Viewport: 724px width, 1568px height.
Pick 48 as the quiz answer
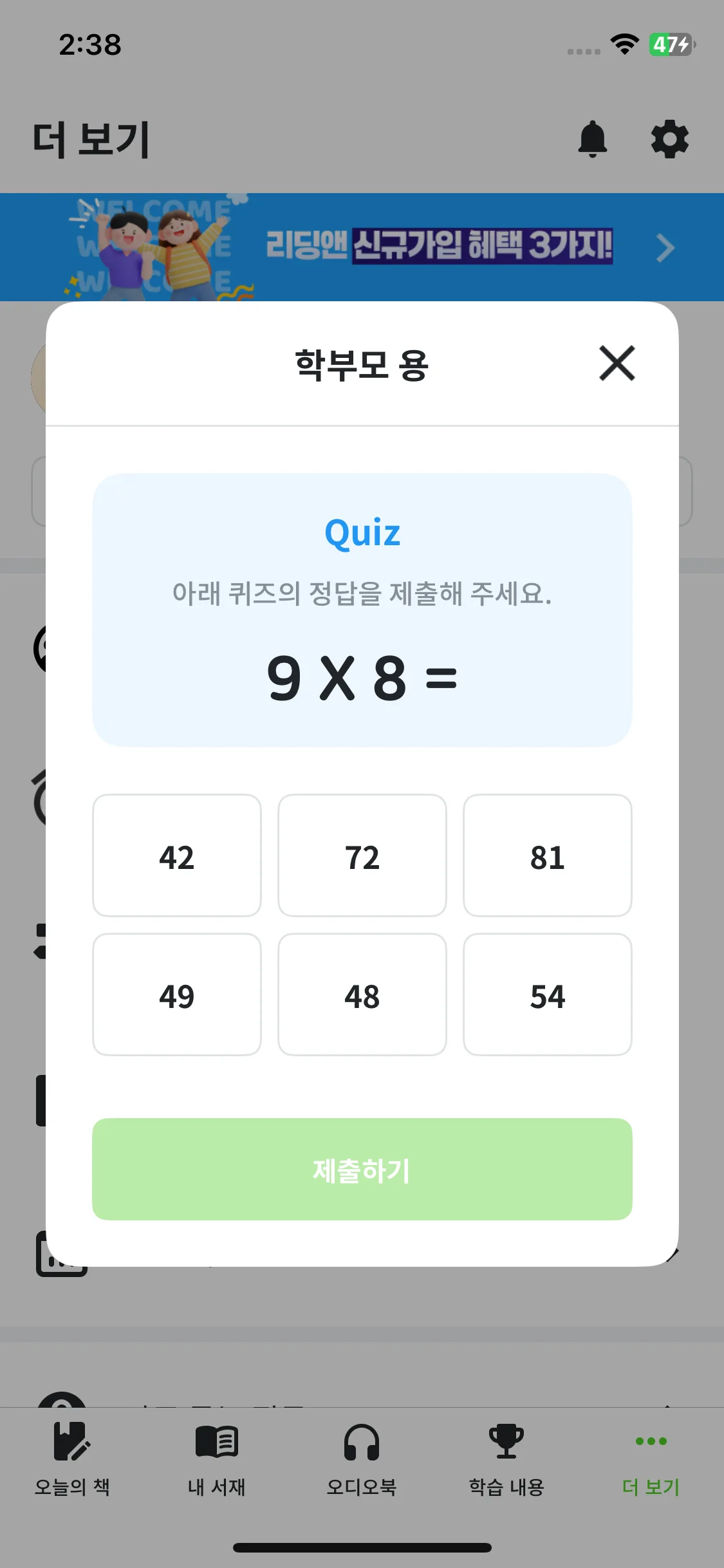362,995
